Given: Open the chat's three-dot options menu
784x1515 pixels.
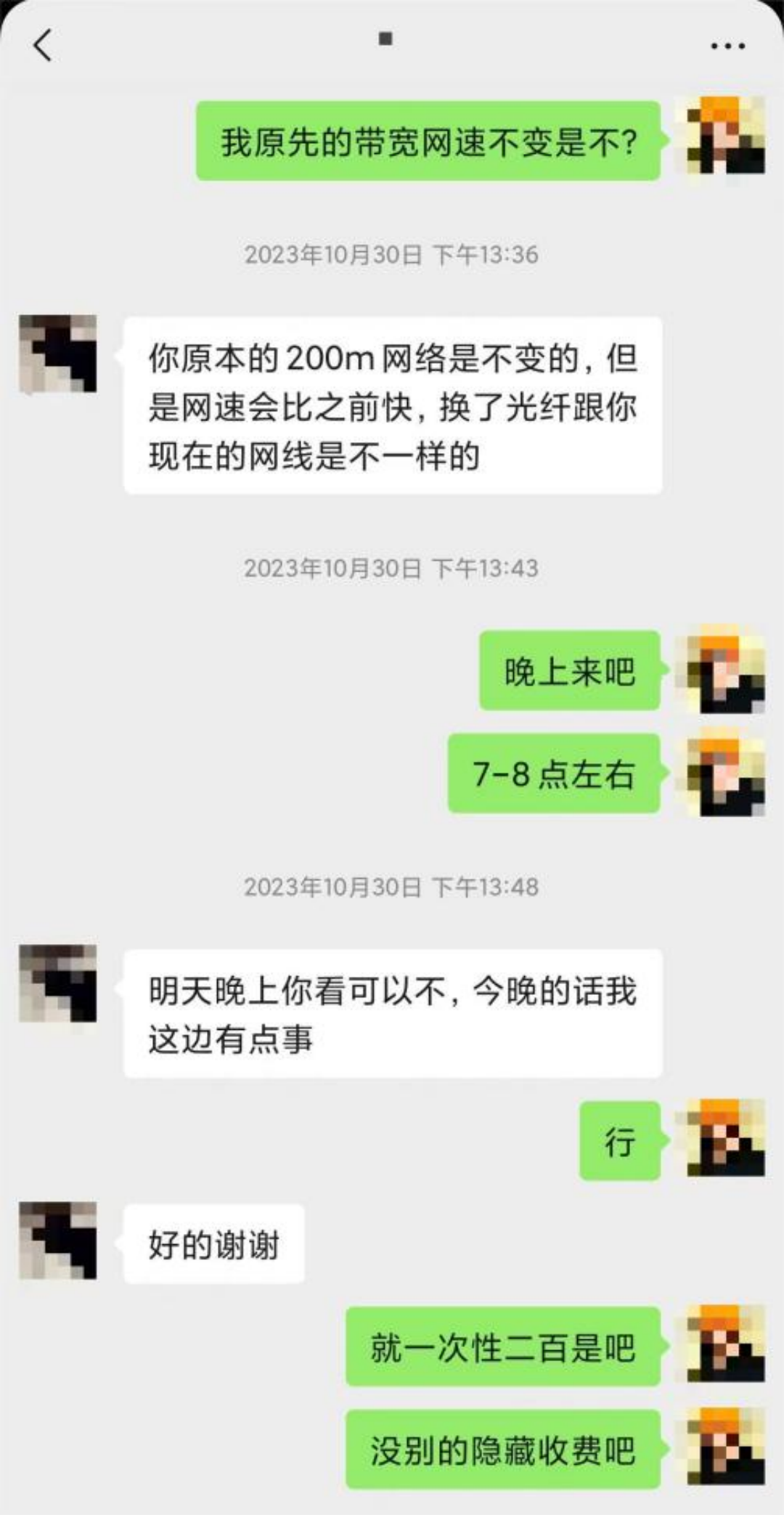Looking at the screenshot, I should [x=727, y=46].
